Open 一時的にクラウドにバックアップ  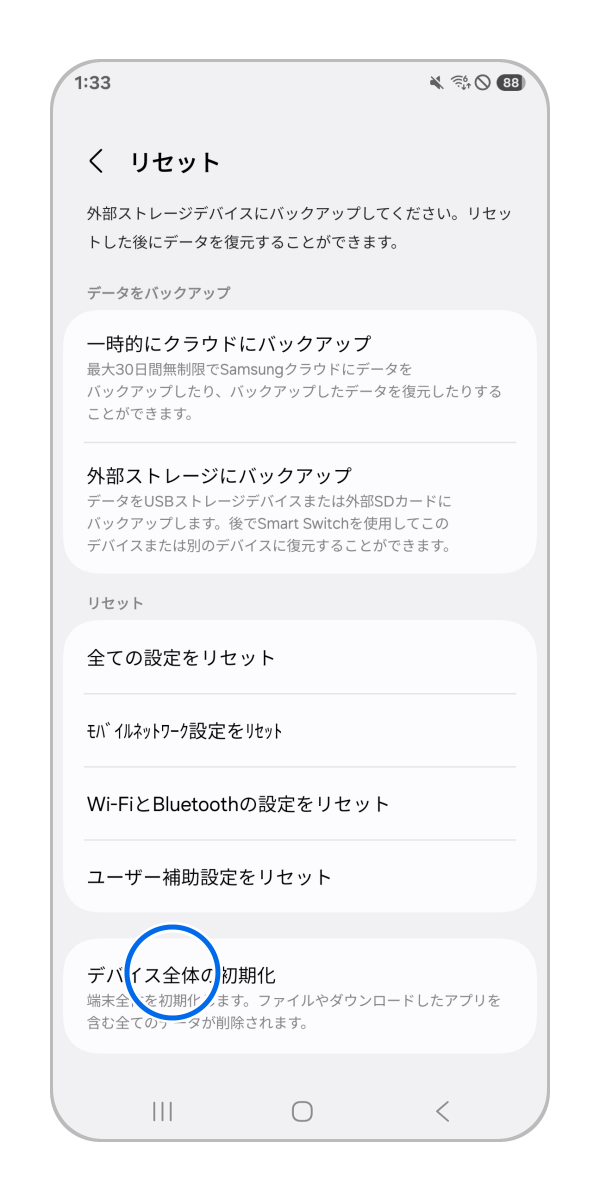[x=300, y=377]
